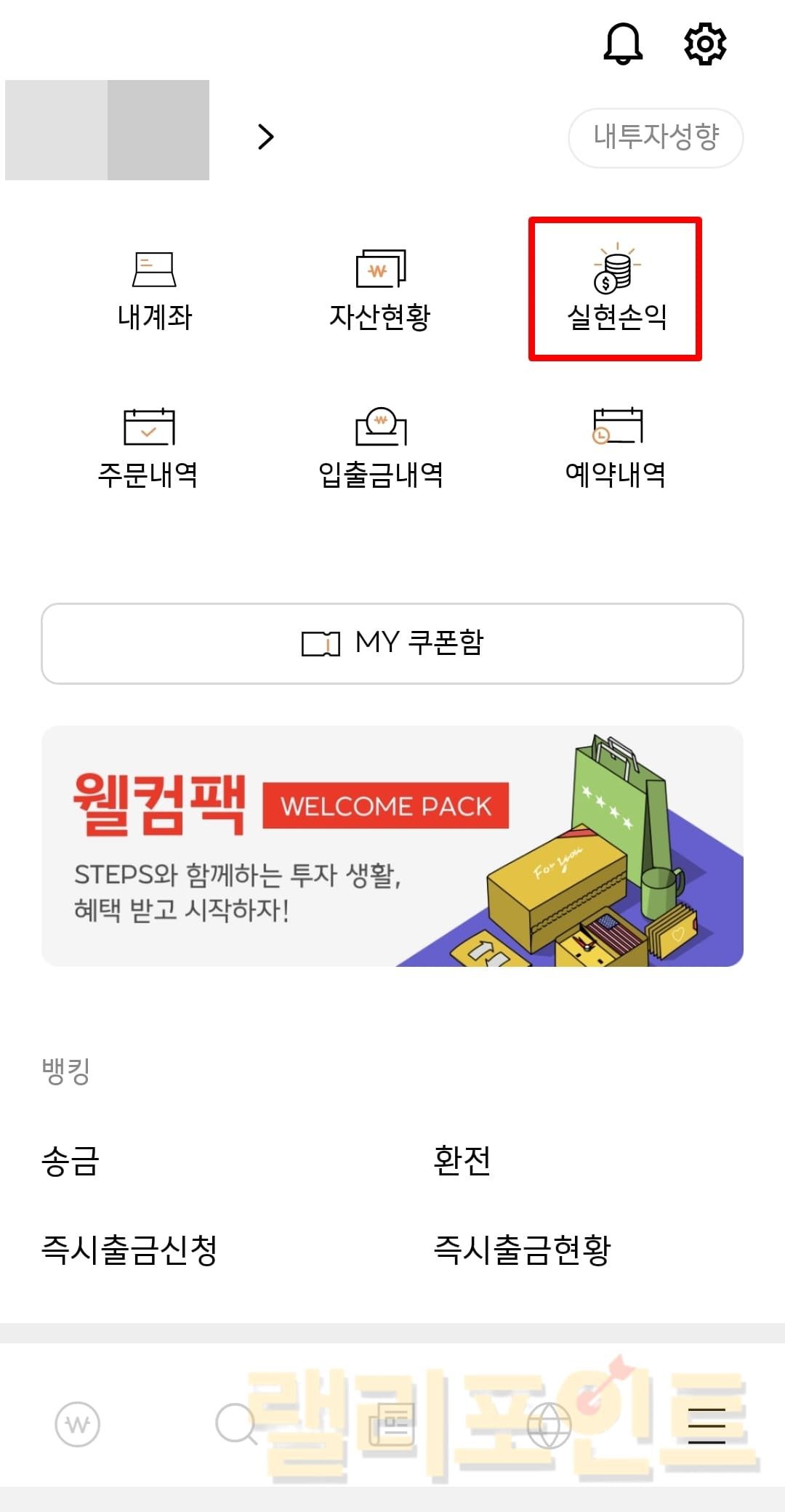The image size is (785, 1512).
Task: Switch to the globe tab
Action: click(549, 1425)
